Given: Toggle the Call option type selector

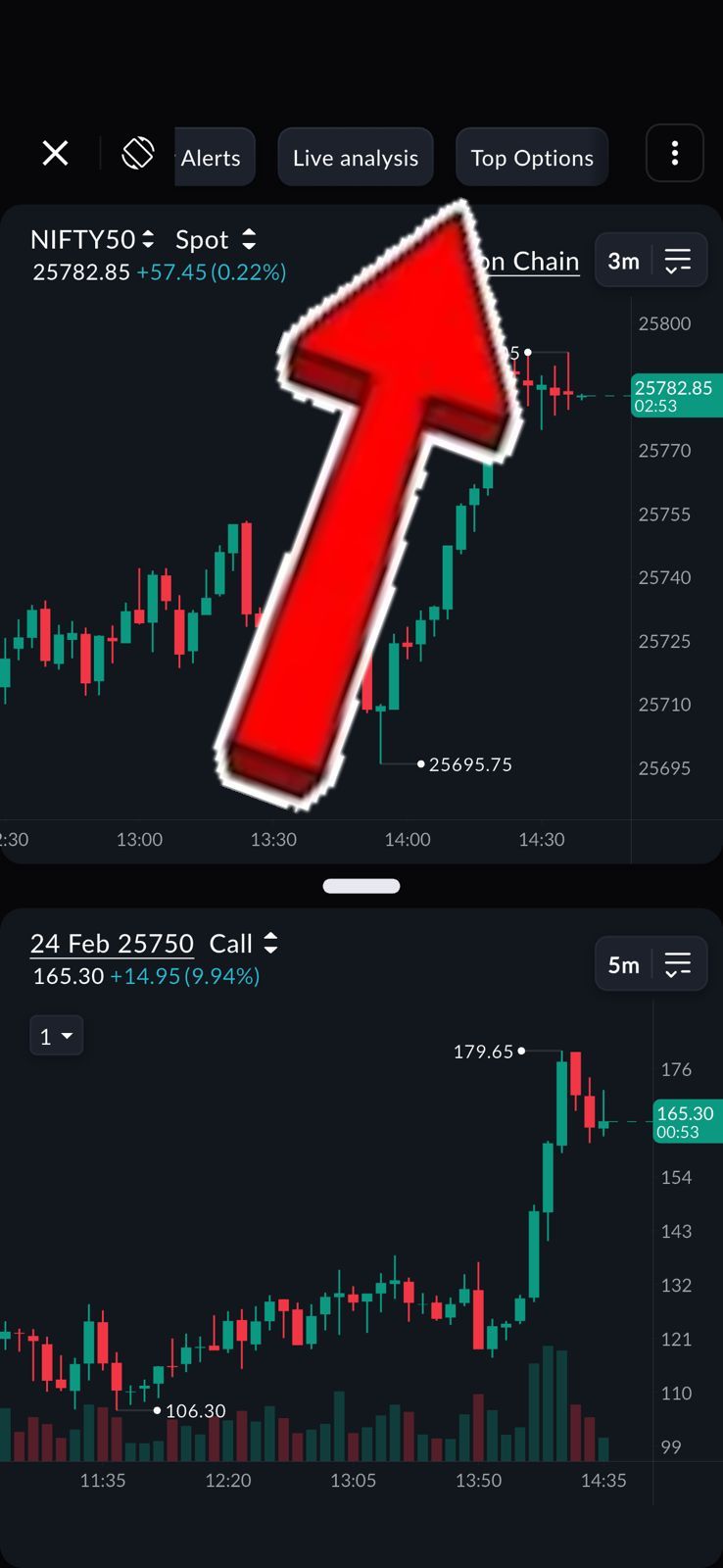Looking at the screenshot, I should (244, 943).
